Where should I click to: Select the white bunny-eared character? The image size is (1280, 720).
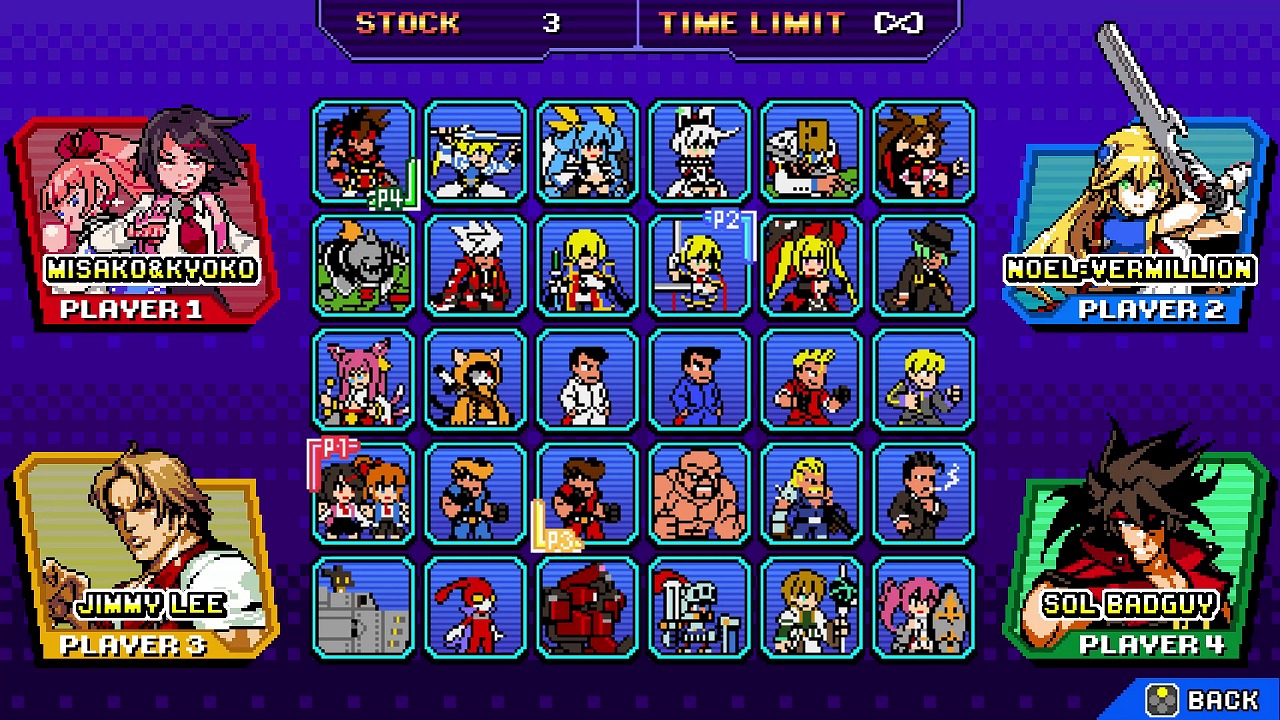tap(699, 153)
